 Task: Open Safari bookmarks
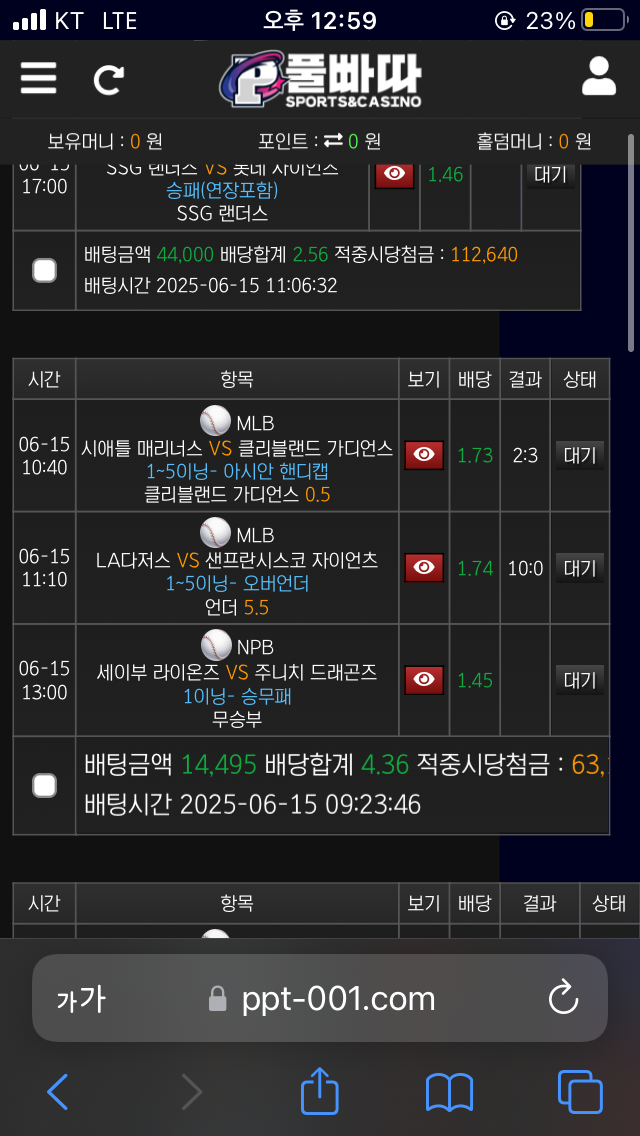click(x=449, y=1092)
